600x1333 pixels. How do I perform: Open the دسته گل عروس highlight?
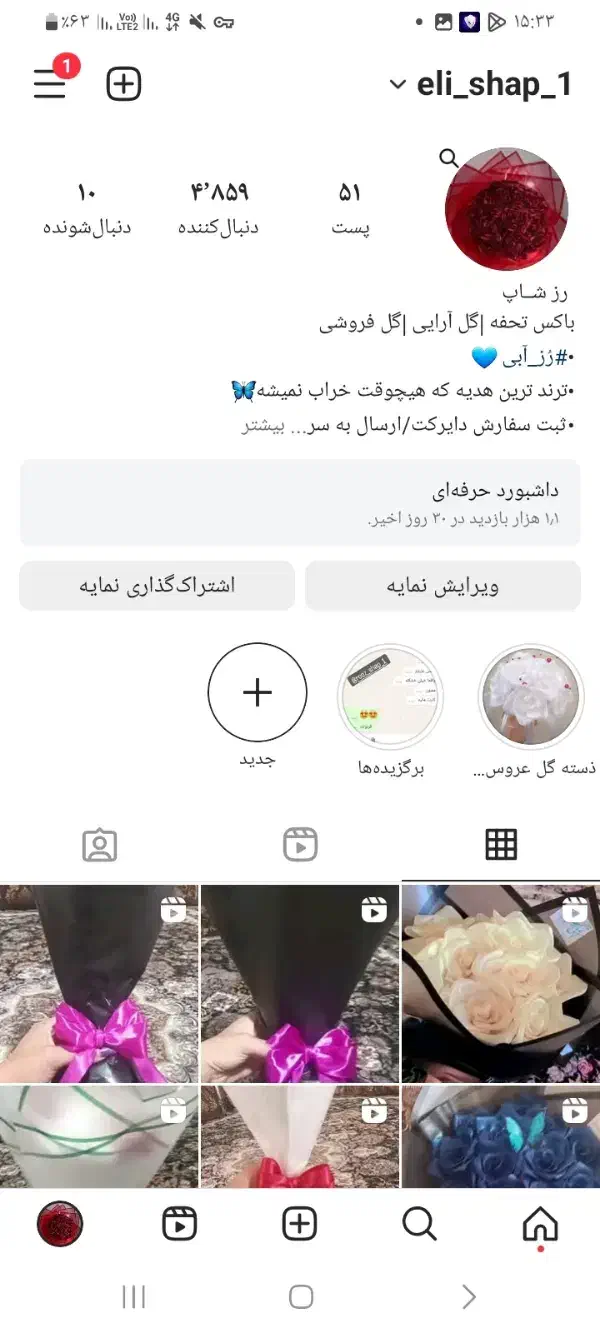(531, 697)
